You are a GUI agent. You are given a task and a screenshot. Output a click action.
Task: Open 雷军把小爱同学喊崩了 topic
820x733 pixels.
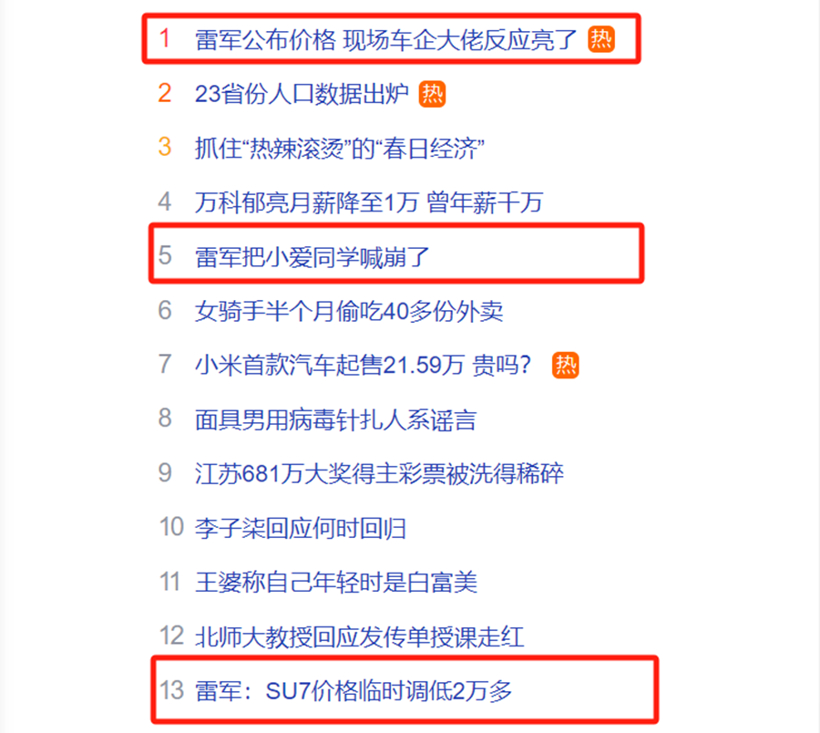[x=312, y=257]
